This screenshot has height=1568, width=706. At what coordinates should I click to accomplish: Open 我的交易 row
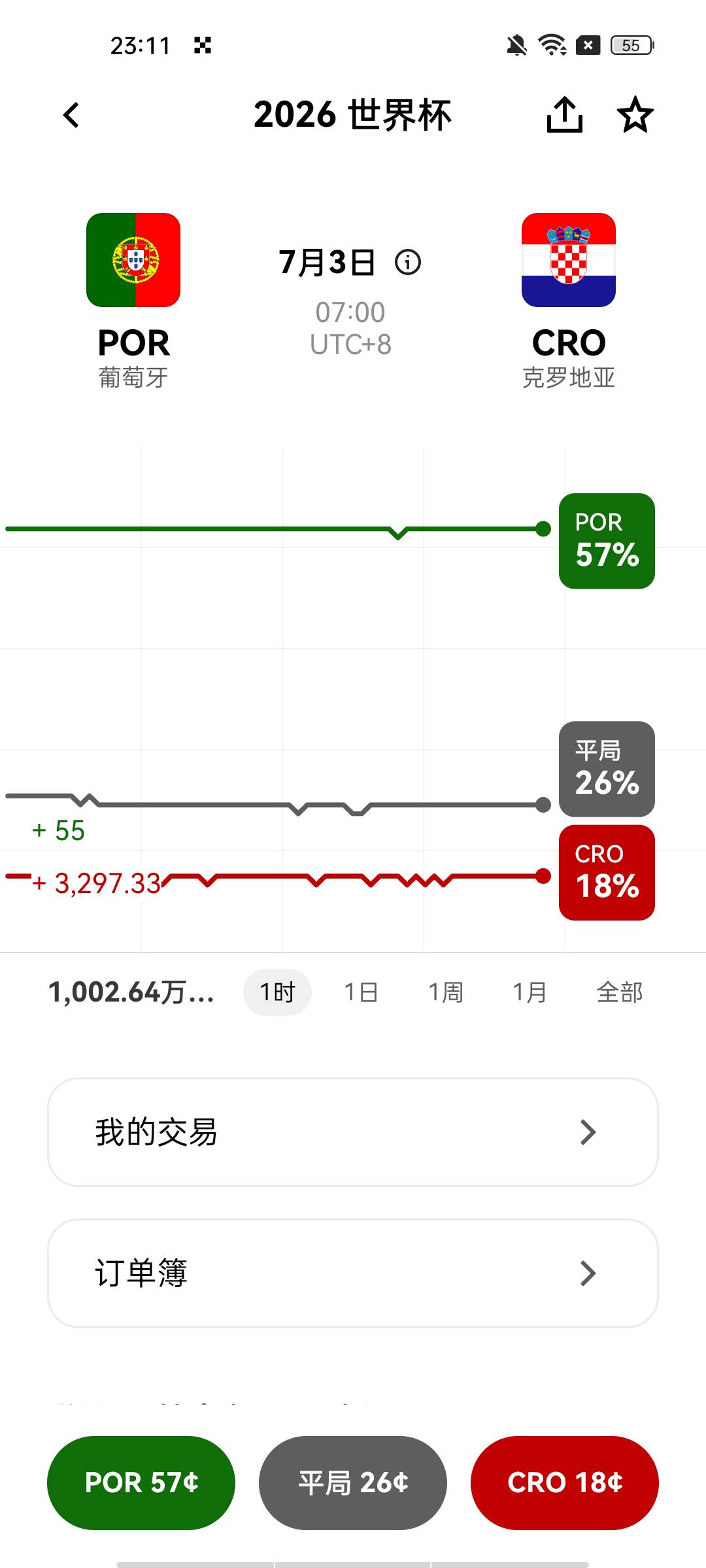pos(353,1132)
